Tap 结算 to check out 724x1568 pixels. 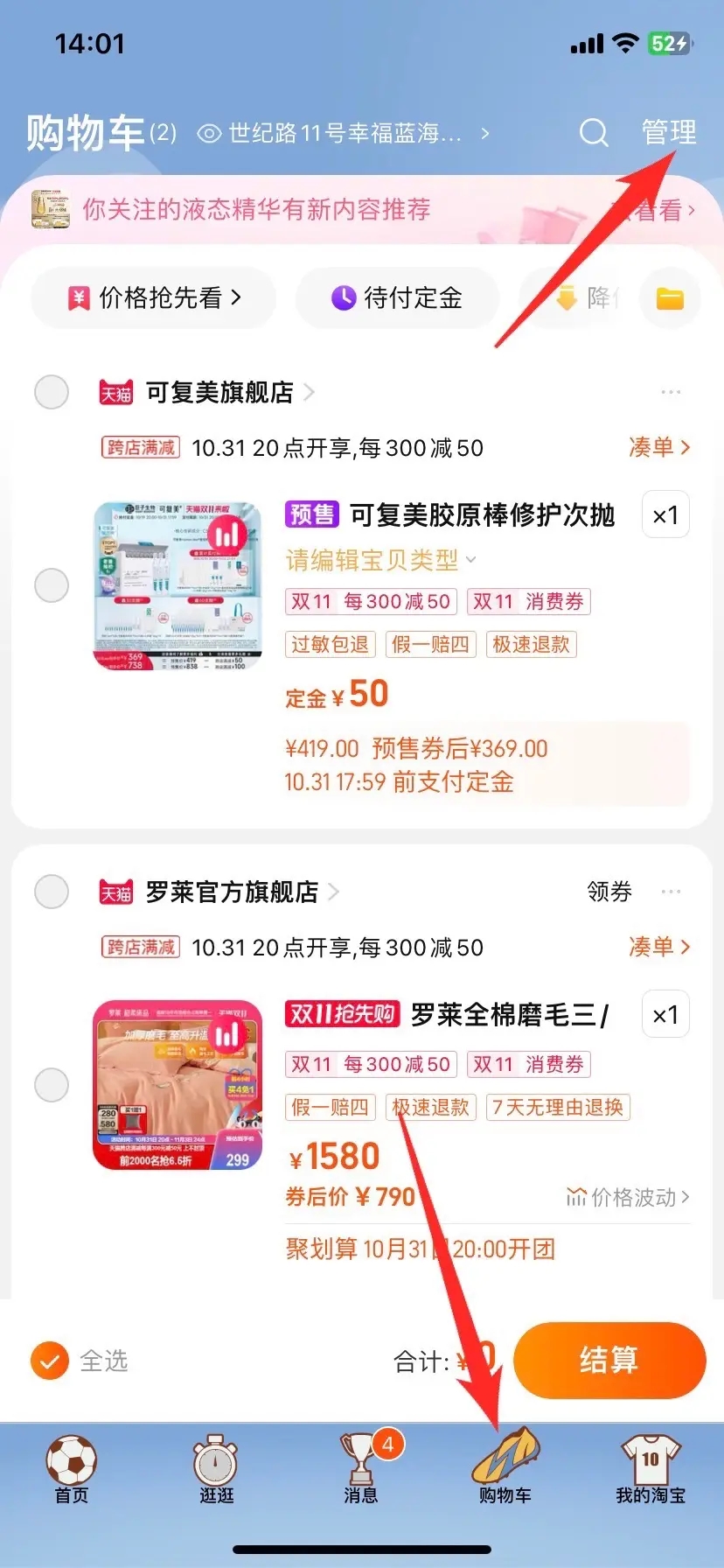[x=609, y=1360]
